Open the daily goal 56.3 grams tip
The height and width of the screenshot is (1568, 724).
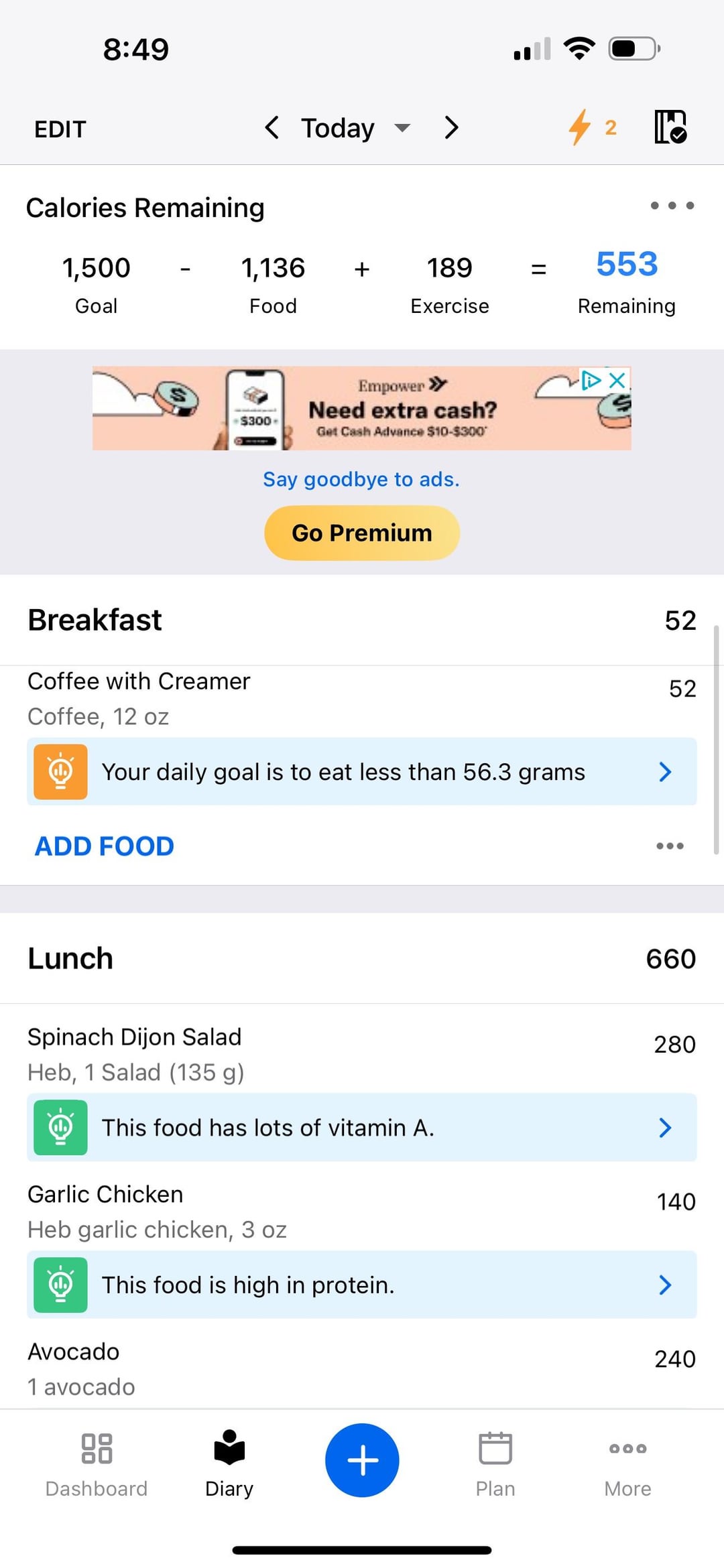click(x=362, y=772)
